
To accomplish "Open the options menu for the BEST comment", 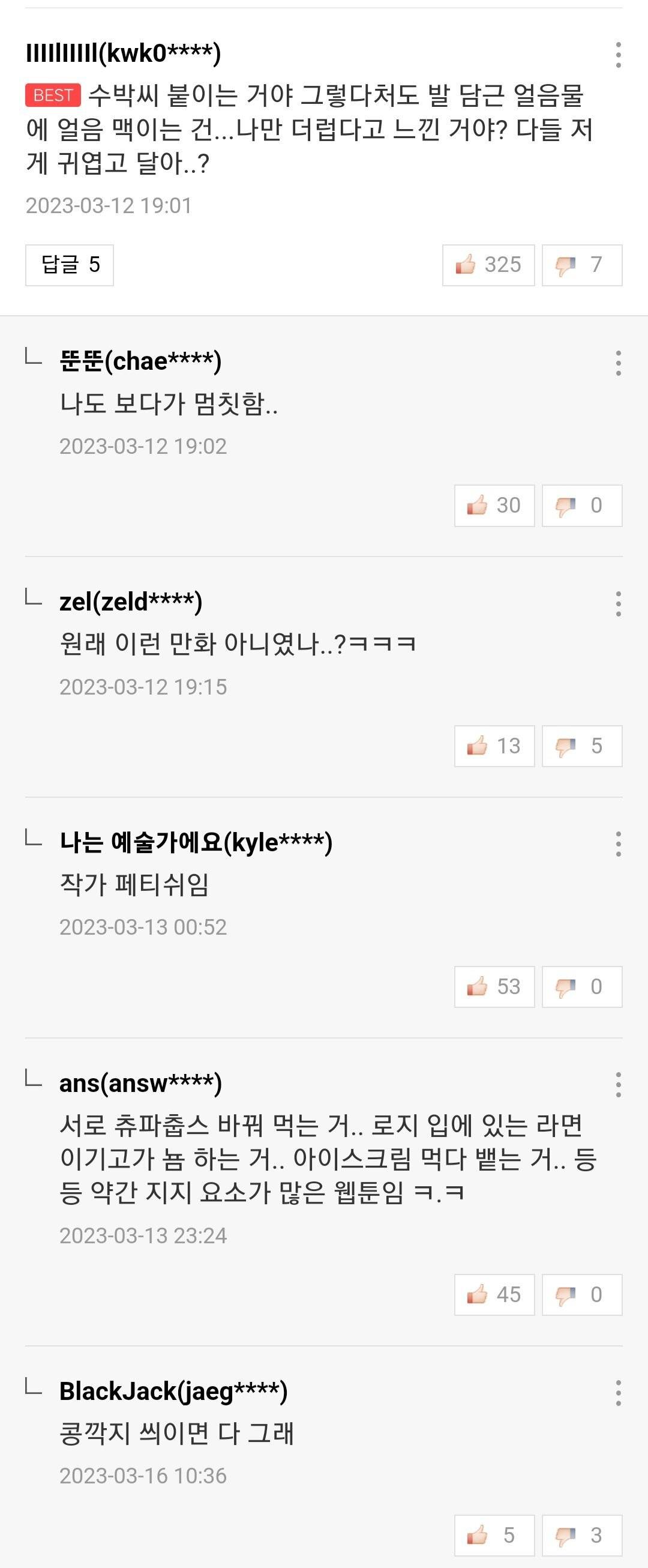I will pos(619,55).
